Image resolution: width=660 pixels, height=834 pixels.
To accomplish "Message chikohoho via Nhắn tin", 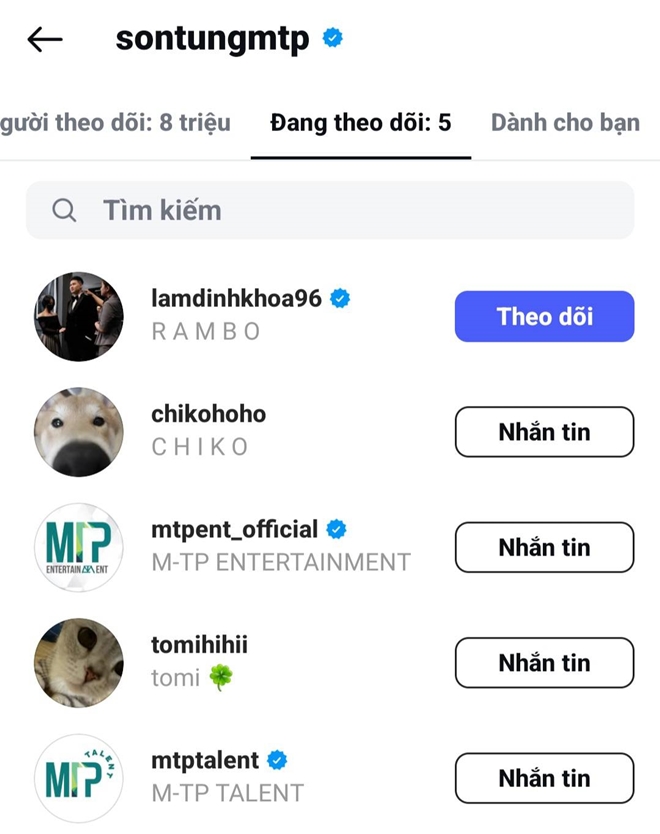I will pyautogui.click(x=544, y=432).
